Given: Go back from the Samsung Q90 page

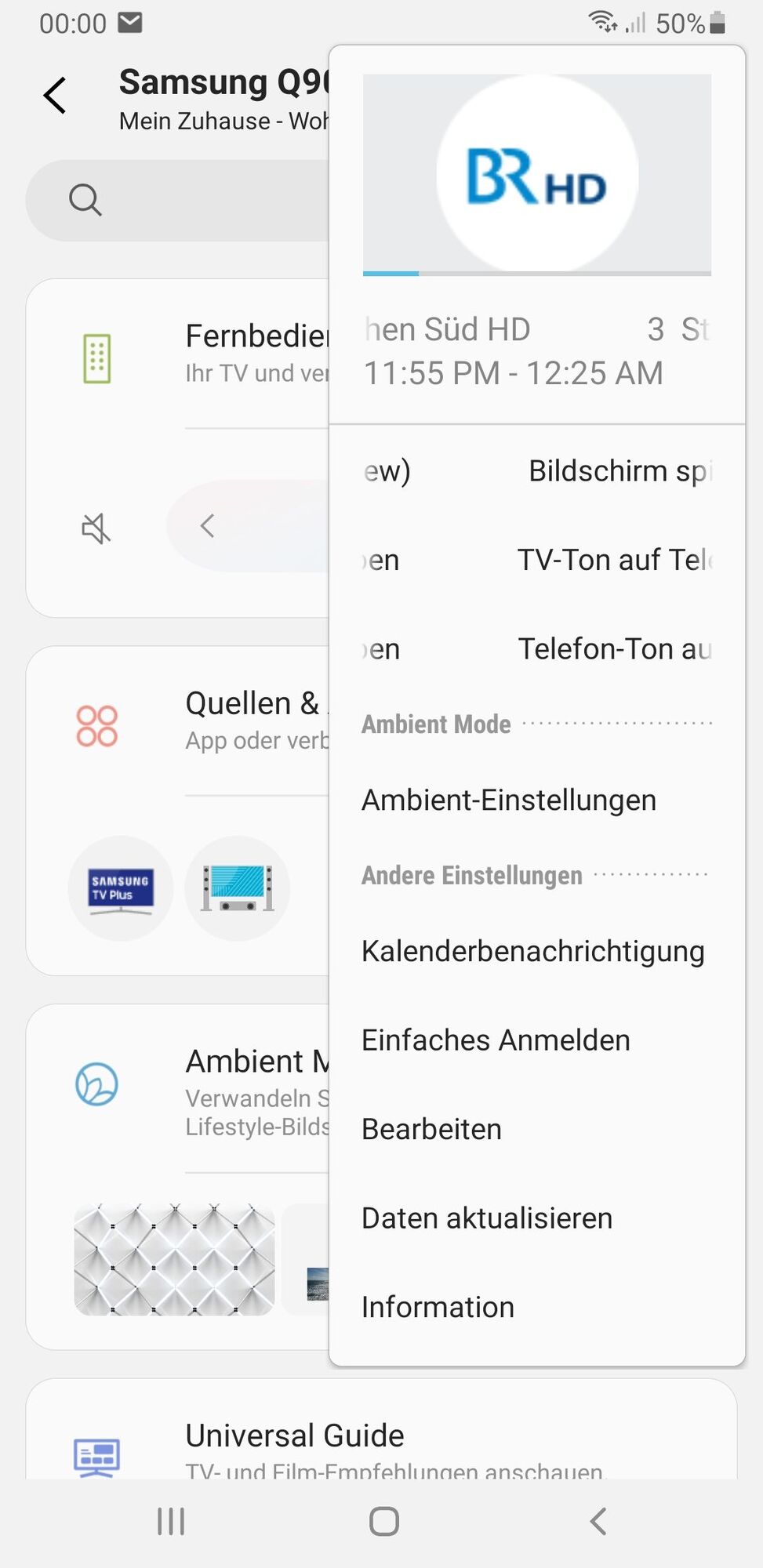Looking at the screenshot, I should point(55,96).
